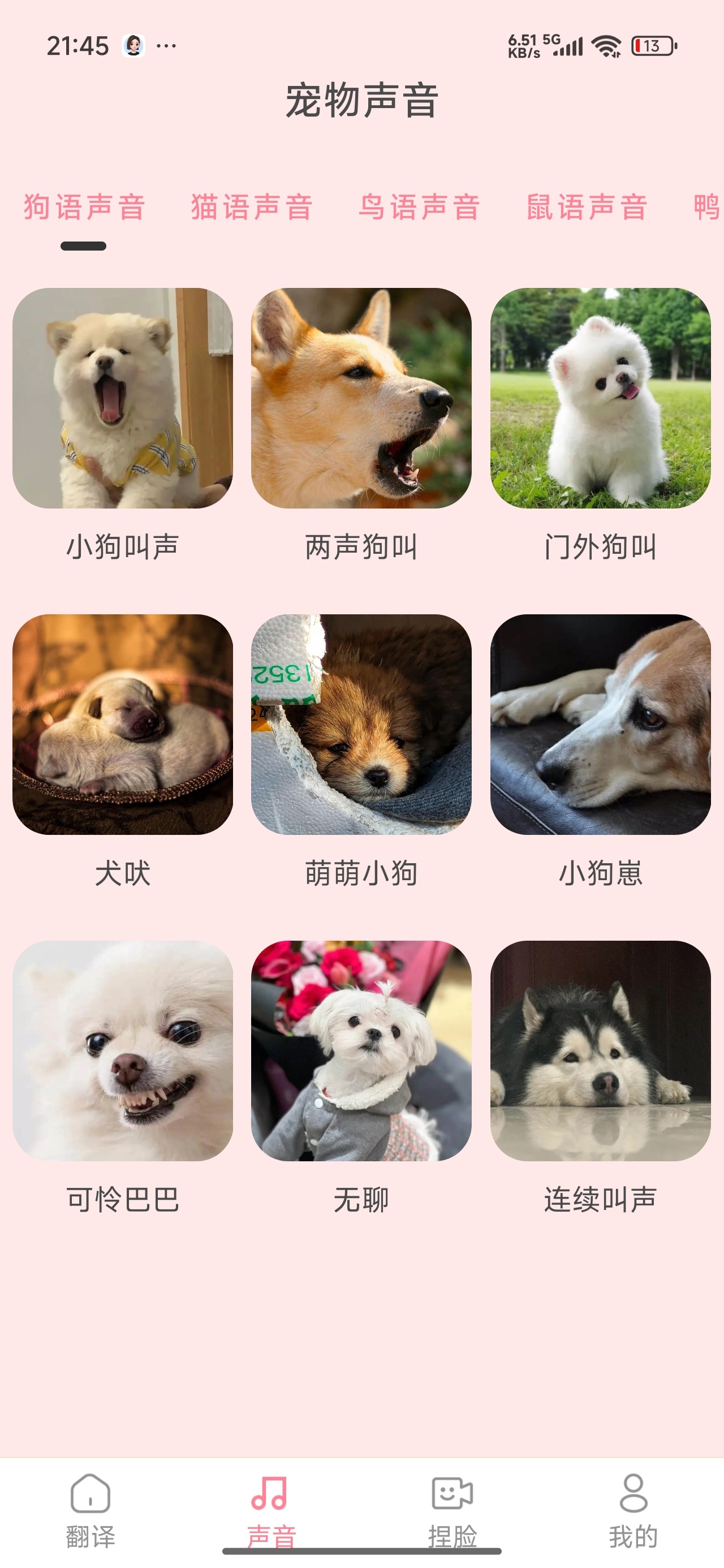
Task: Go to the 翻译 tab
Action: tap(90, 1511)
